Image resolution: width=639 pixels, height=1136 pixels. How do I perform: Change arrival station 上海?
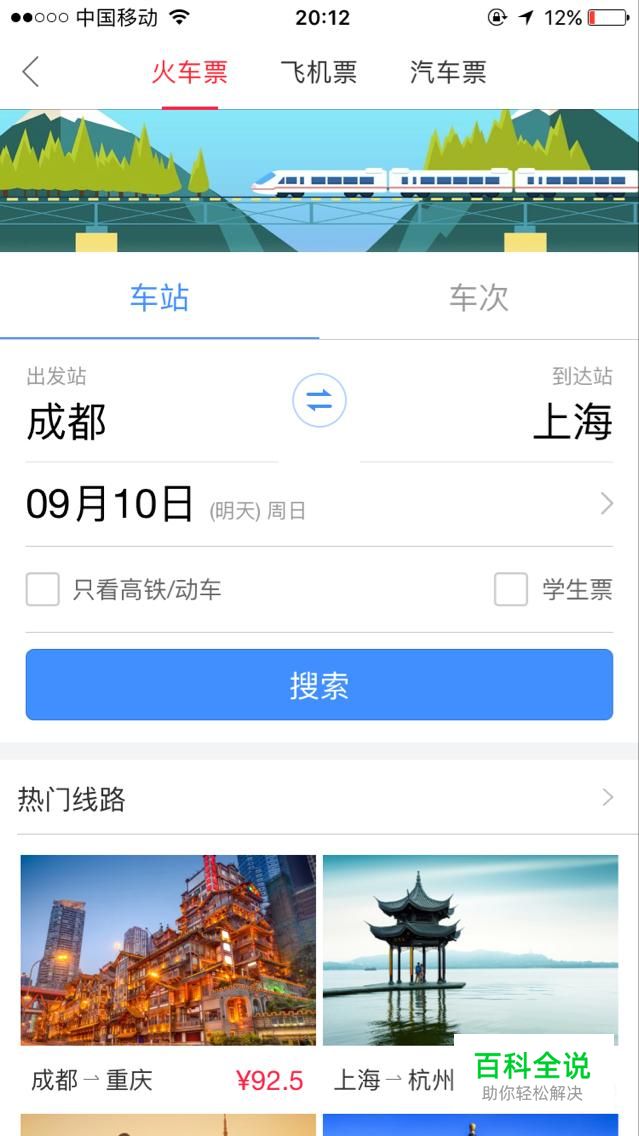[x=572, y=421]
